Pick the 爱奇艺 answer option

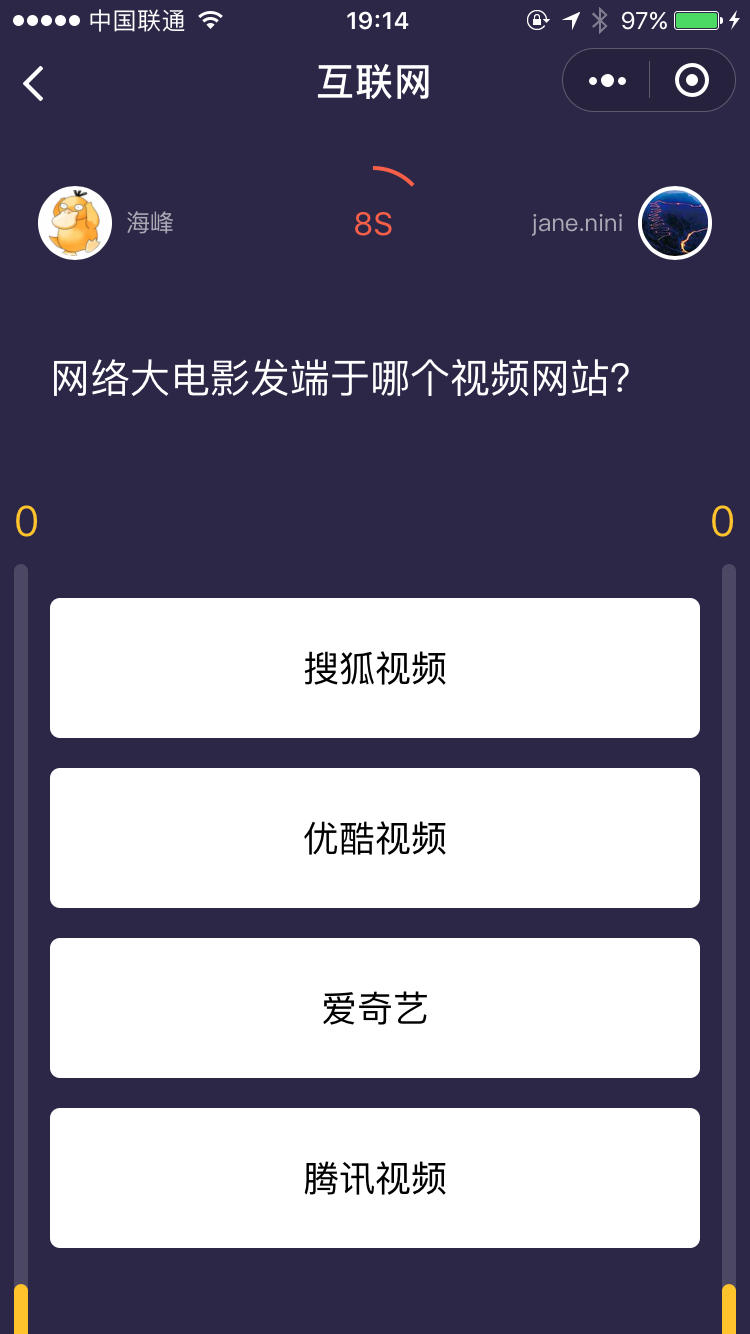375,1008
